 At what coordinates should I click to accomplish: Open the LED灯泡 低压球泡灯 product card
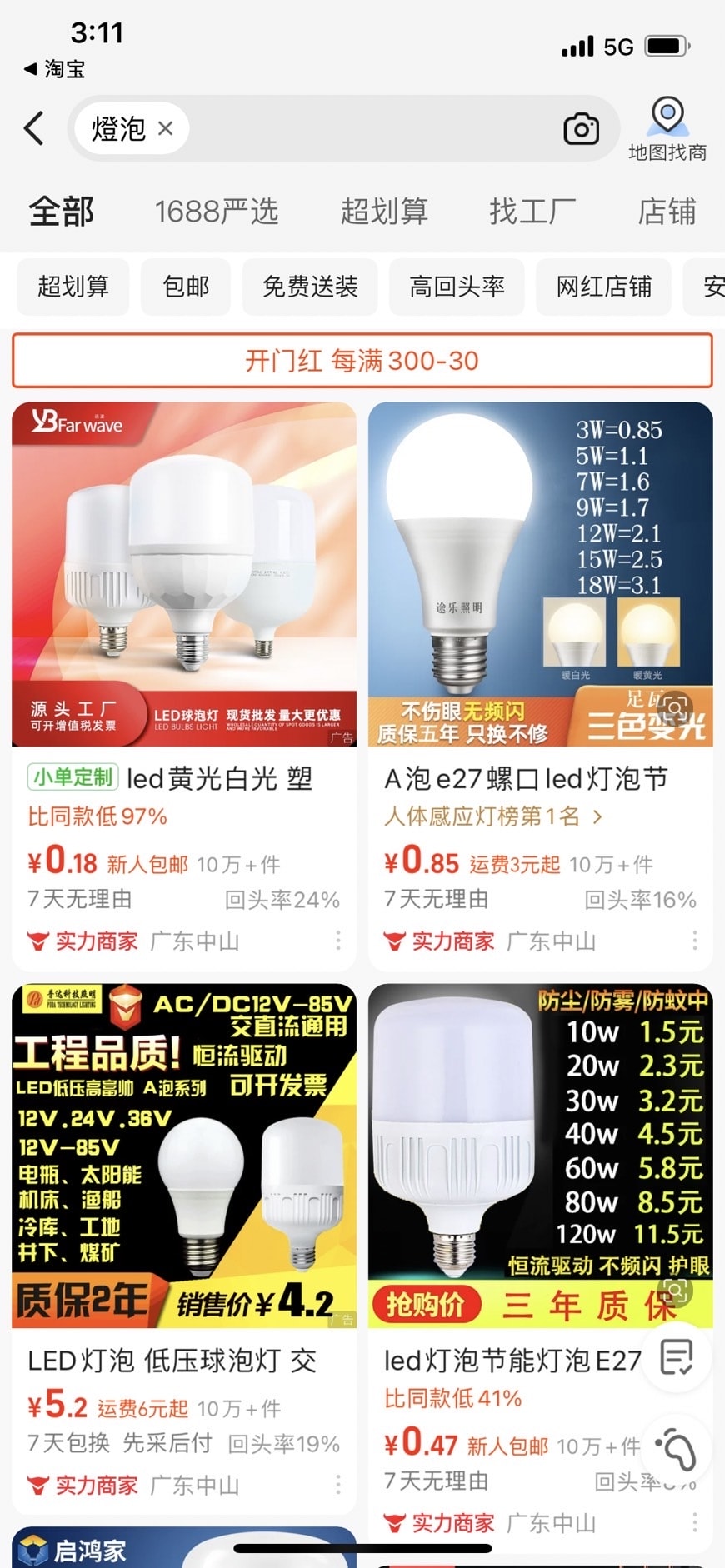pyautogui.click(x=184, y=1156)
